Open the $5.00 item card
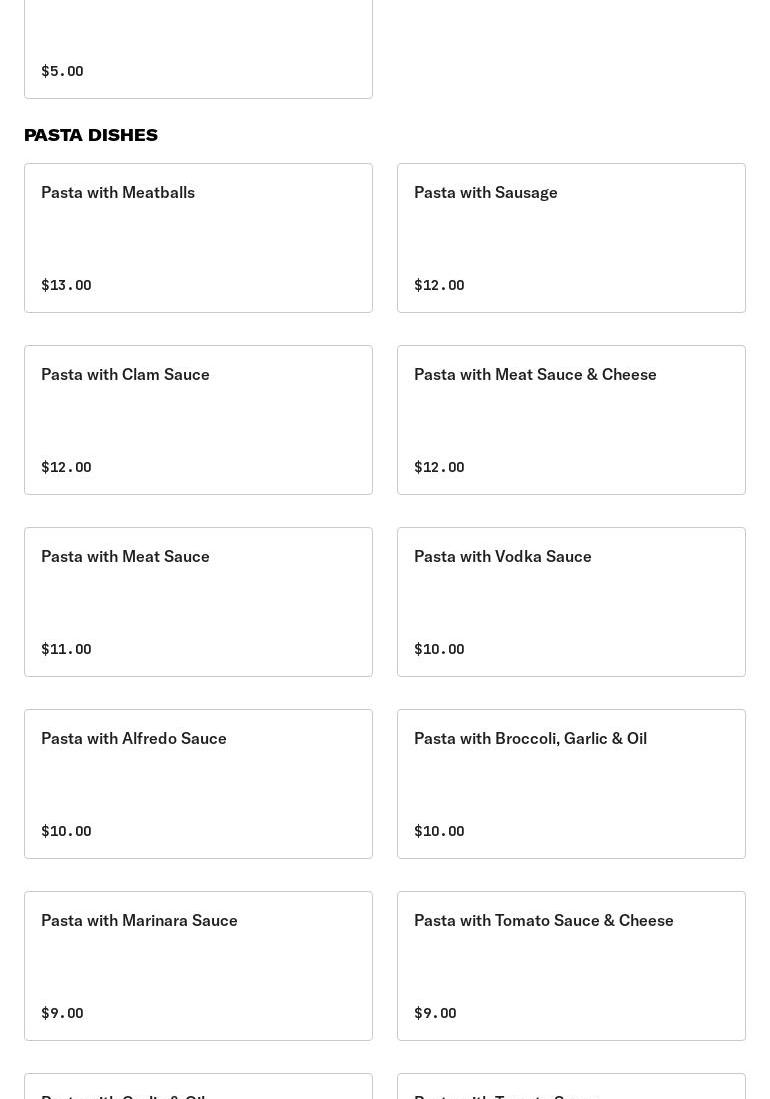The image size is (770, 1099). click(x=198, y=50)
